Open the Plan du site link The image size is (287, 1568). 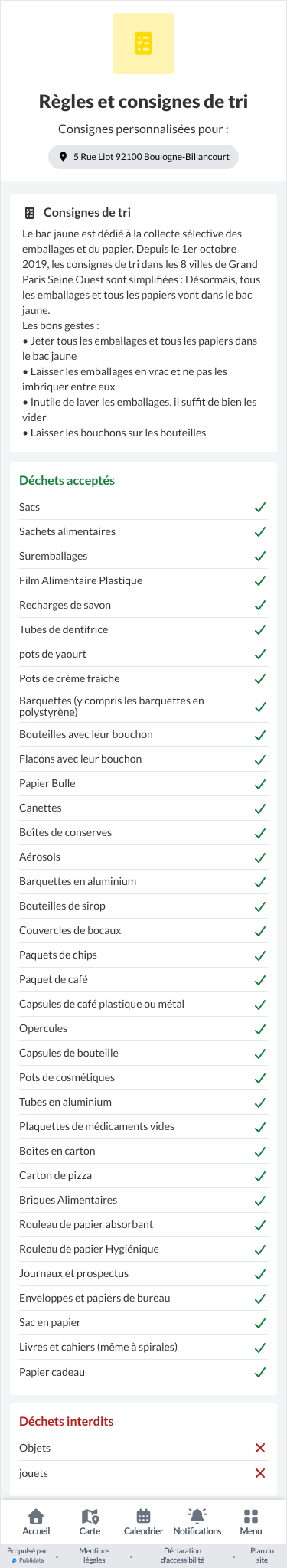(x=263, y=1555)
